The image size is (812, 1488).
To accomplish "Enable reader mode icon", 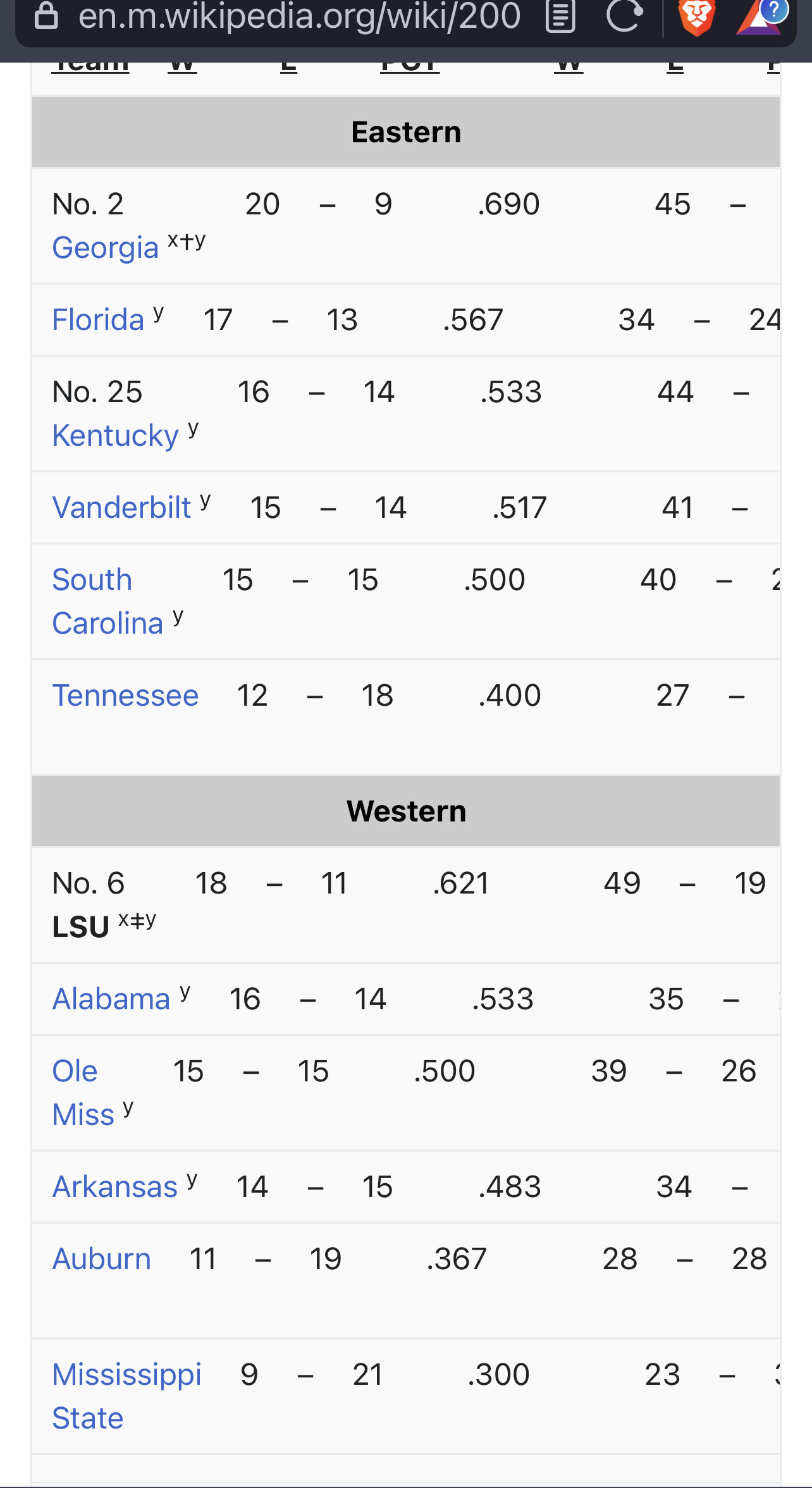I will (x=561, y=16).
